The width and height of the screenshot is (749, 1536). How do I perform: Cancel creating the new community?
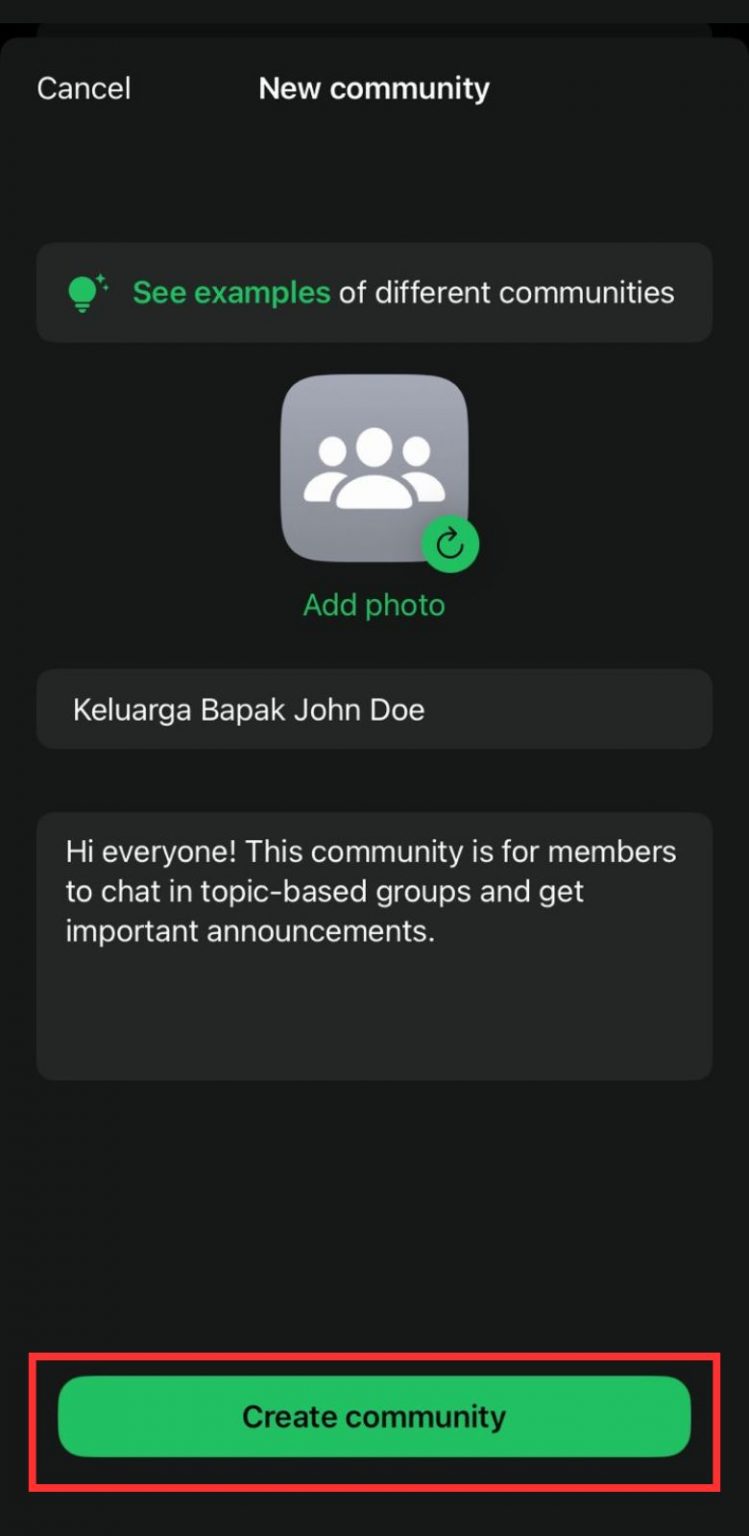84,88
